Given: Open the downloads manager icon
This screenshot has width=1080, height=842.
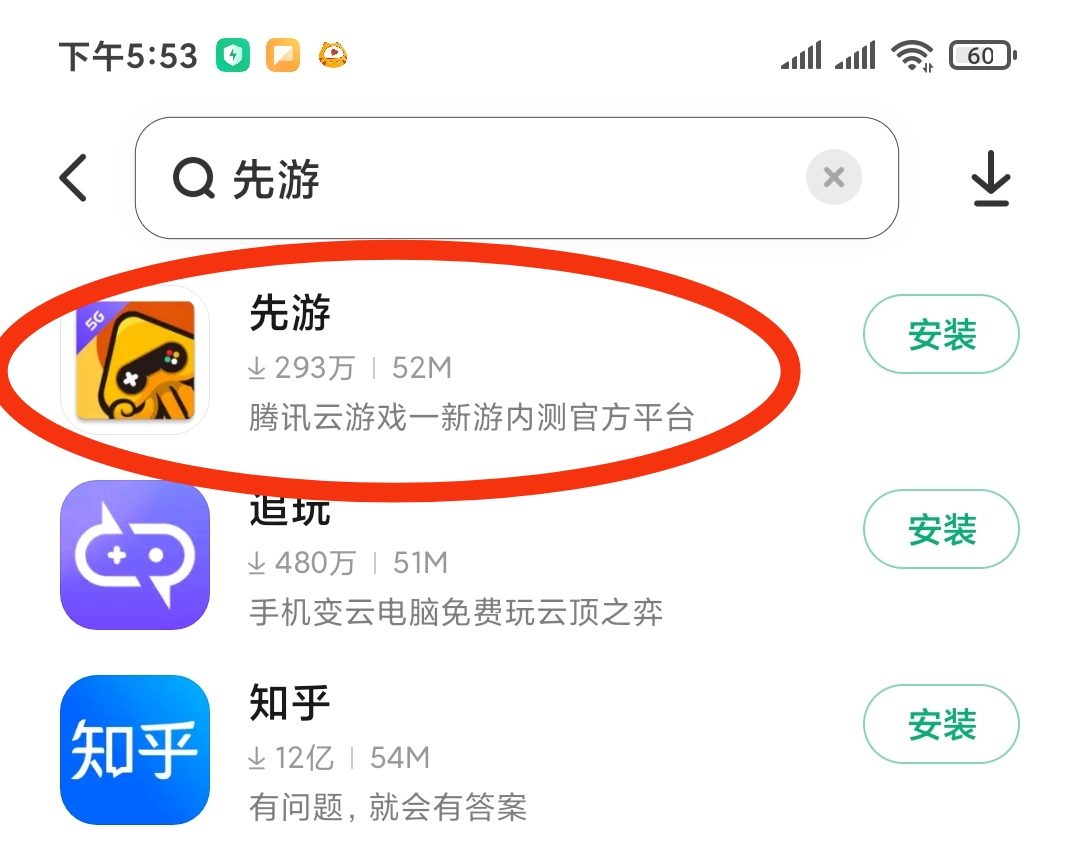Looking at the screenshot, I should (x=991, y=179).
